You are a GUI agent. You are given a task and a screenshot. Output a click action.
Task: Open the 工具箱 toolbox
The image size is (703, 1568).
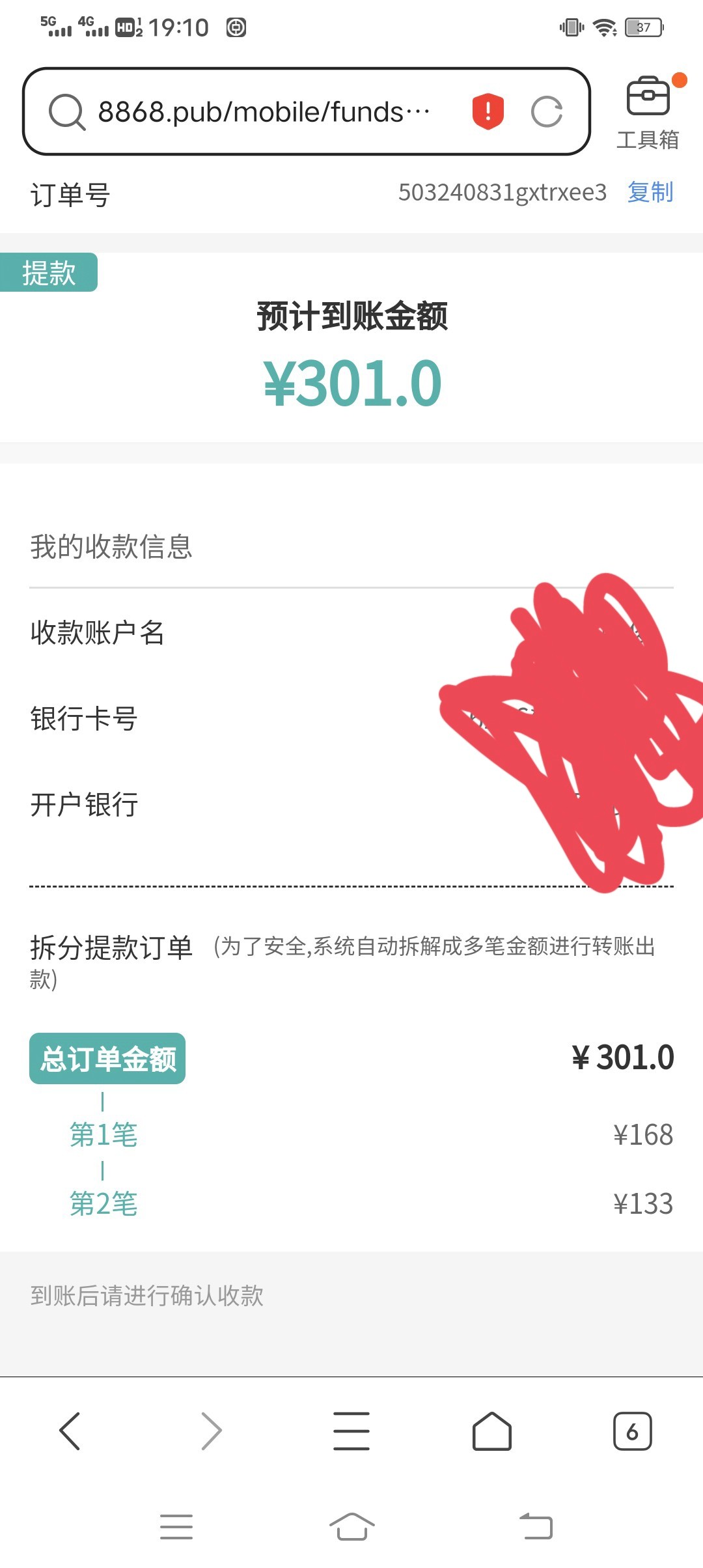(648, 112)
